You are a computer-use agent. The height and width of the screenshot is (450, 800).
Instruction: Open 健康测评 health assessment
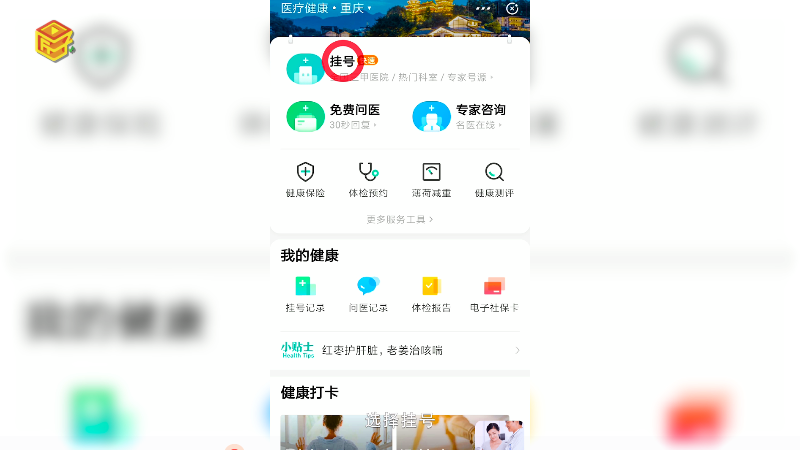494,179
